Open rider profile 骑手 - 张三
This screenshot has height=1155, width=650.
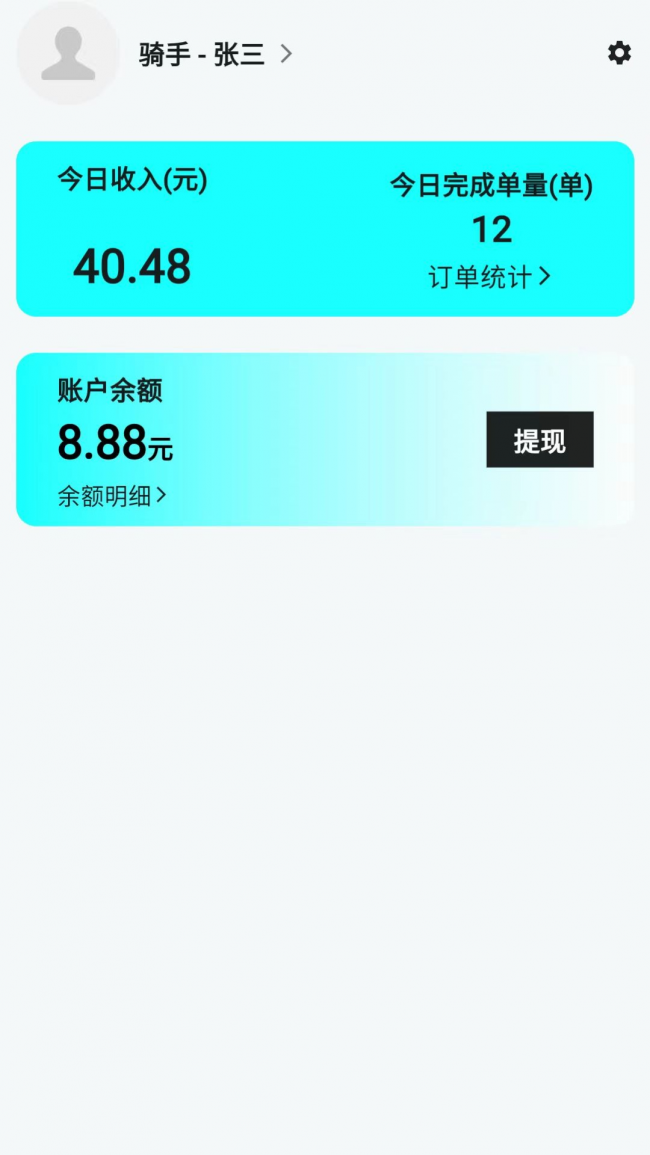pos(214,54)
